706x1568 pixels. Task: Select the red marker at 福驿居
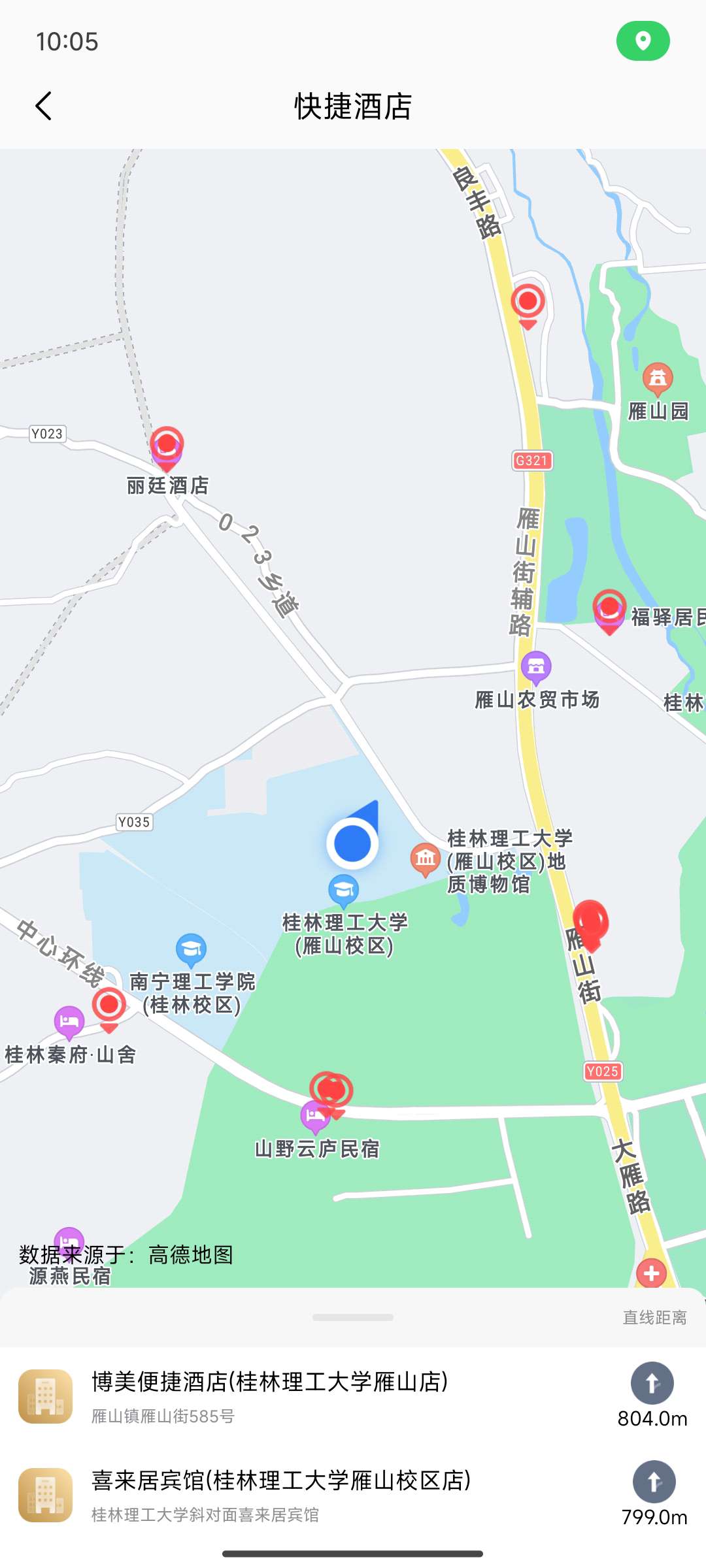pos(609,608)
